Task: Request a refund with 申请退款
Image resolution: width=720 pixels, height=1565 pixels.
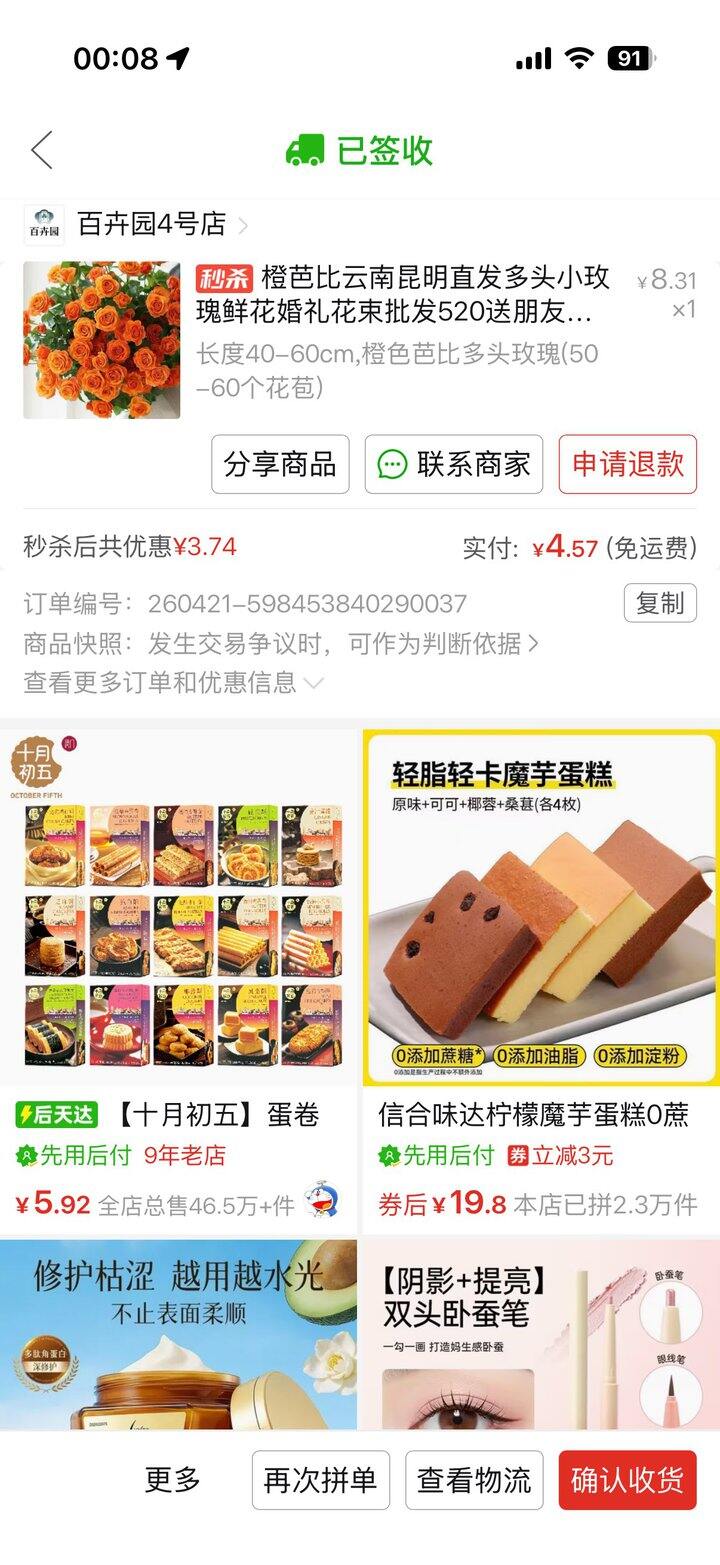Action: (x=627, y=464)
